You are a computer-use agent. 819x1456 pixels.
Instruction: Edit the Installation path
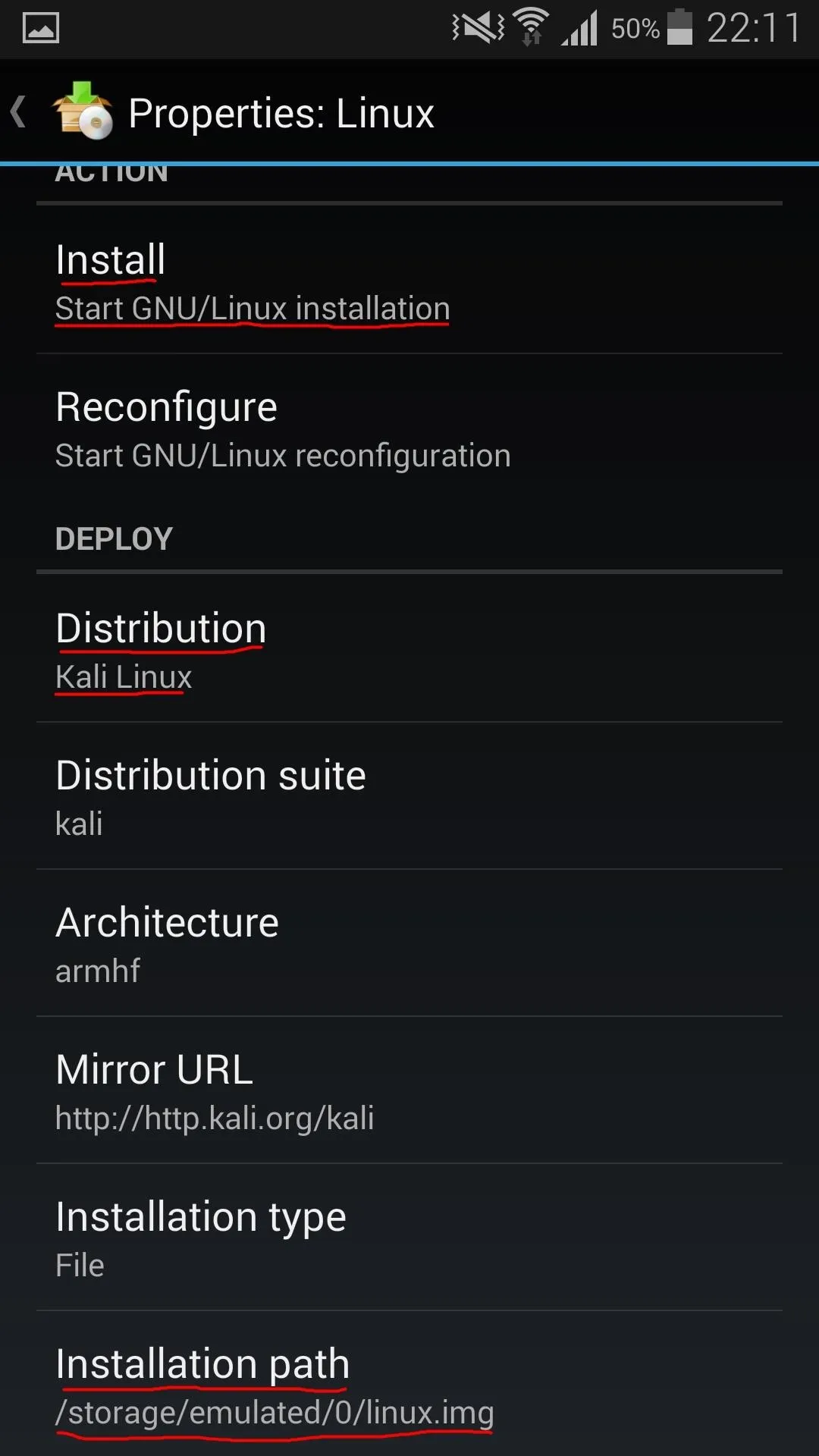[409, 1385]
